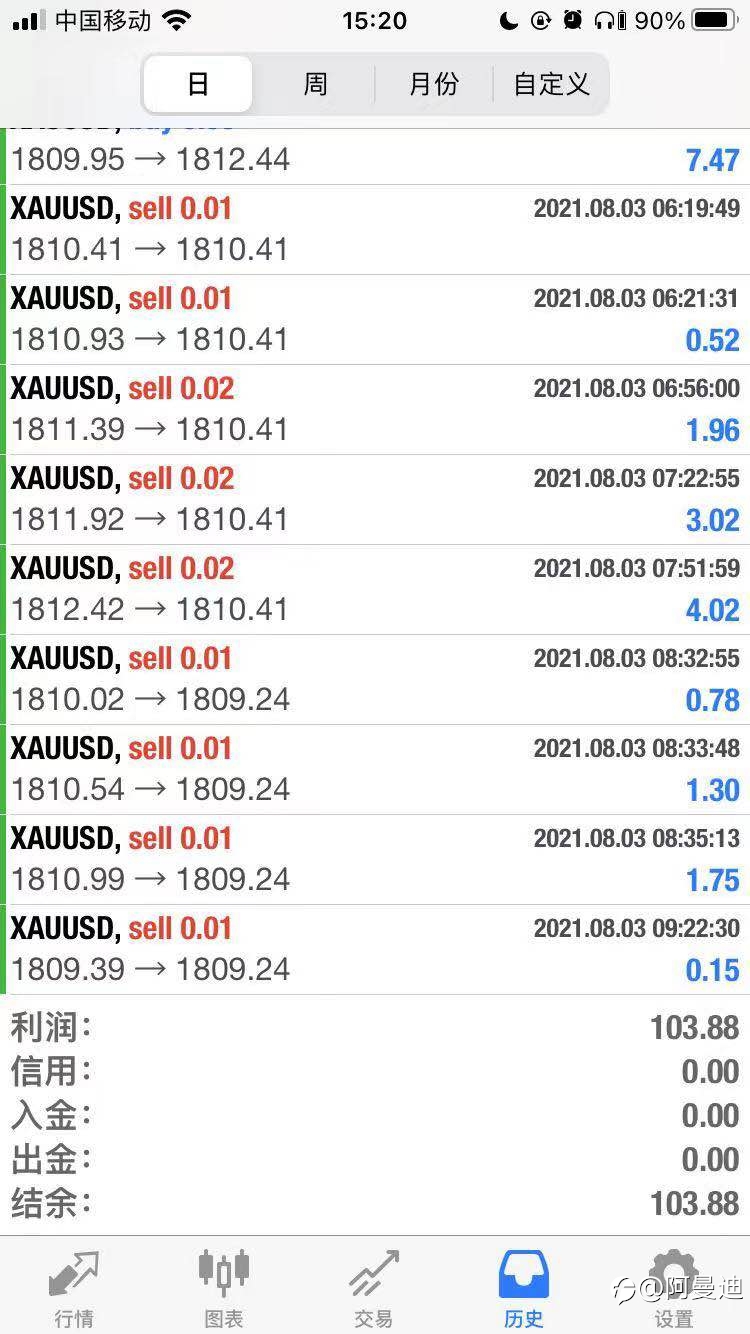Switch to the 周 (week) period
Viewport: 750px width, 1334px height.
coord(315,84)
